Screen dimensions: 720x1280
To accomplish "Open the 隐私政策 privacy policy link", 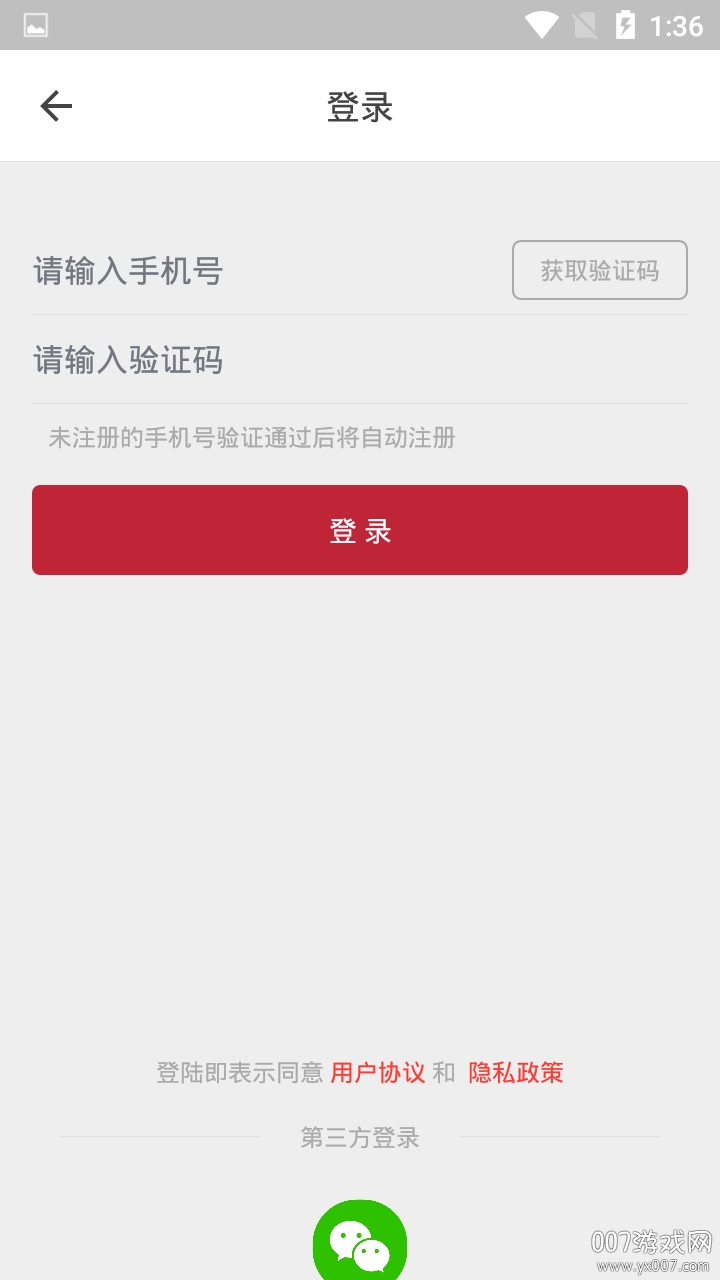I will (x=514, y=1072).
